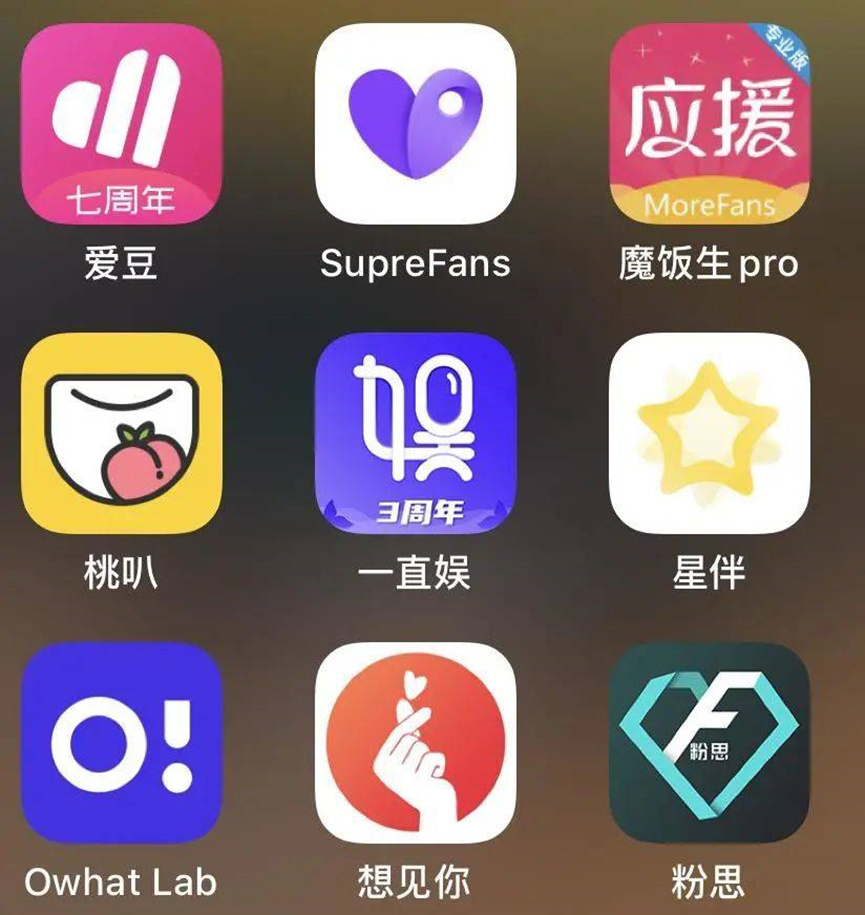
Task: Open the 爱豆 app
Action: click(121, 123)
